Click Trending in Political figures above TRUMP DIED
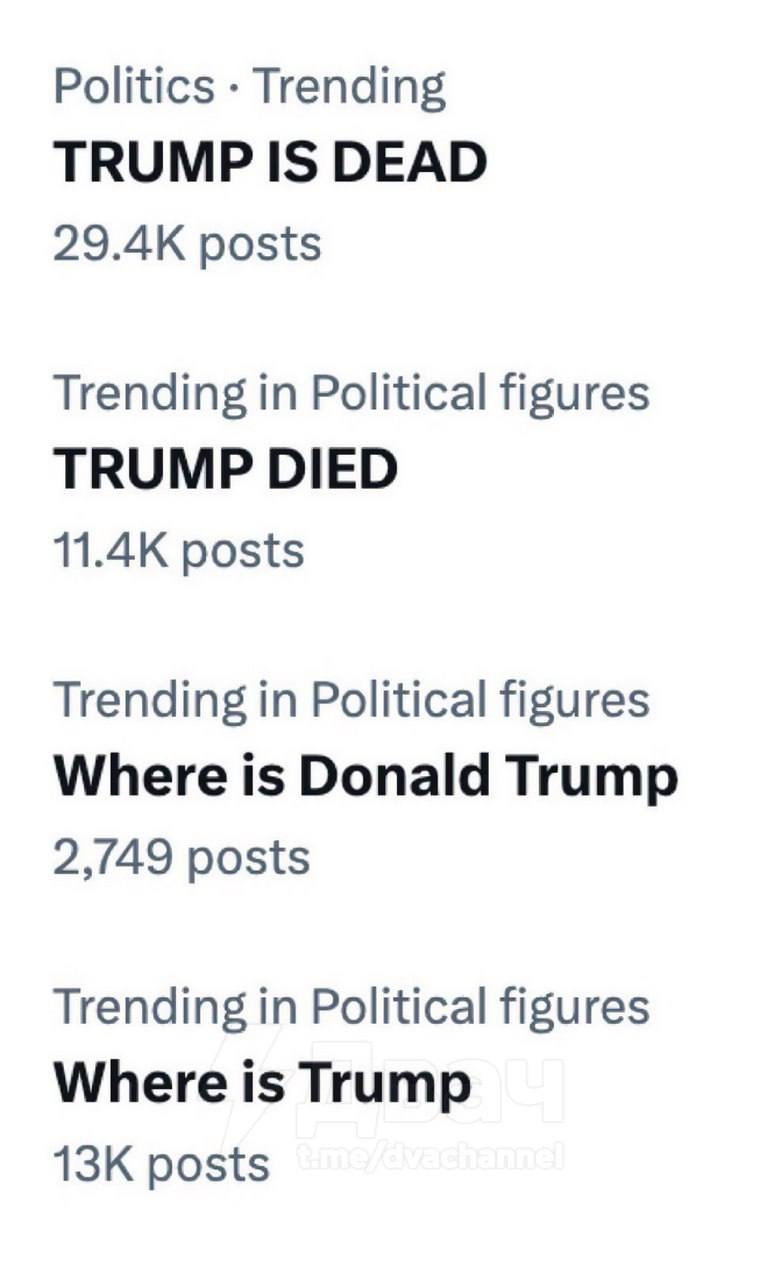The height and width of the screenshot is (1280, 760). click(x=352, y=394)
